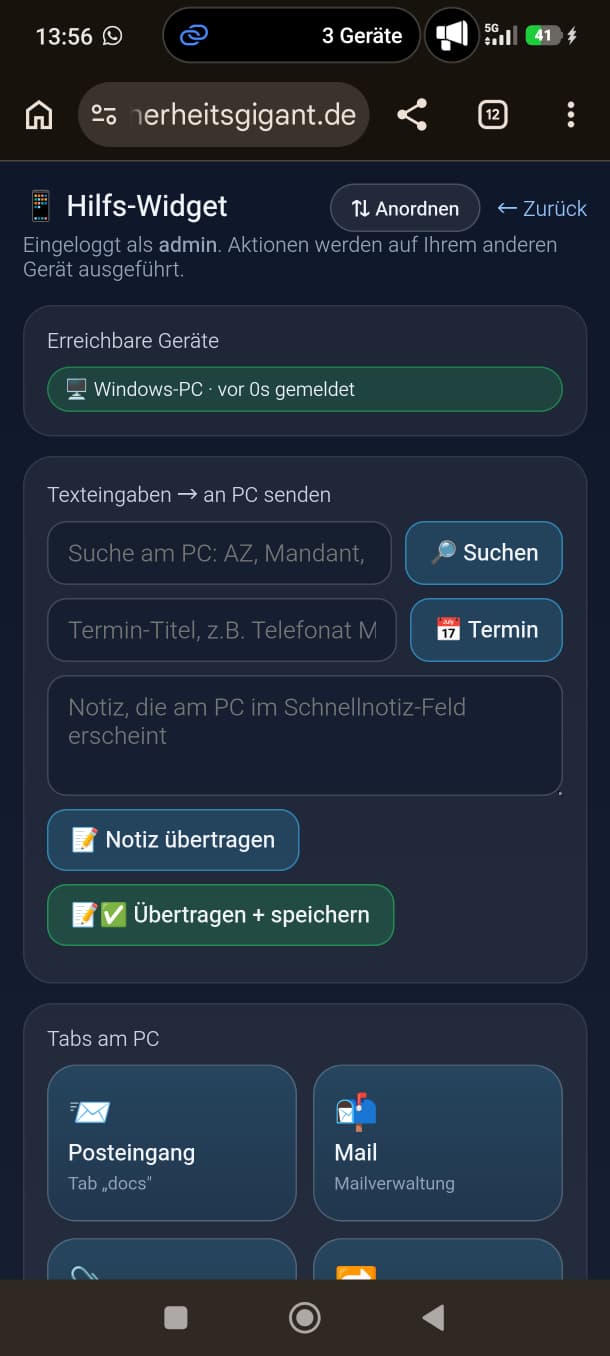
Task: Open the browser home page
Action: [x=38, y=115]
